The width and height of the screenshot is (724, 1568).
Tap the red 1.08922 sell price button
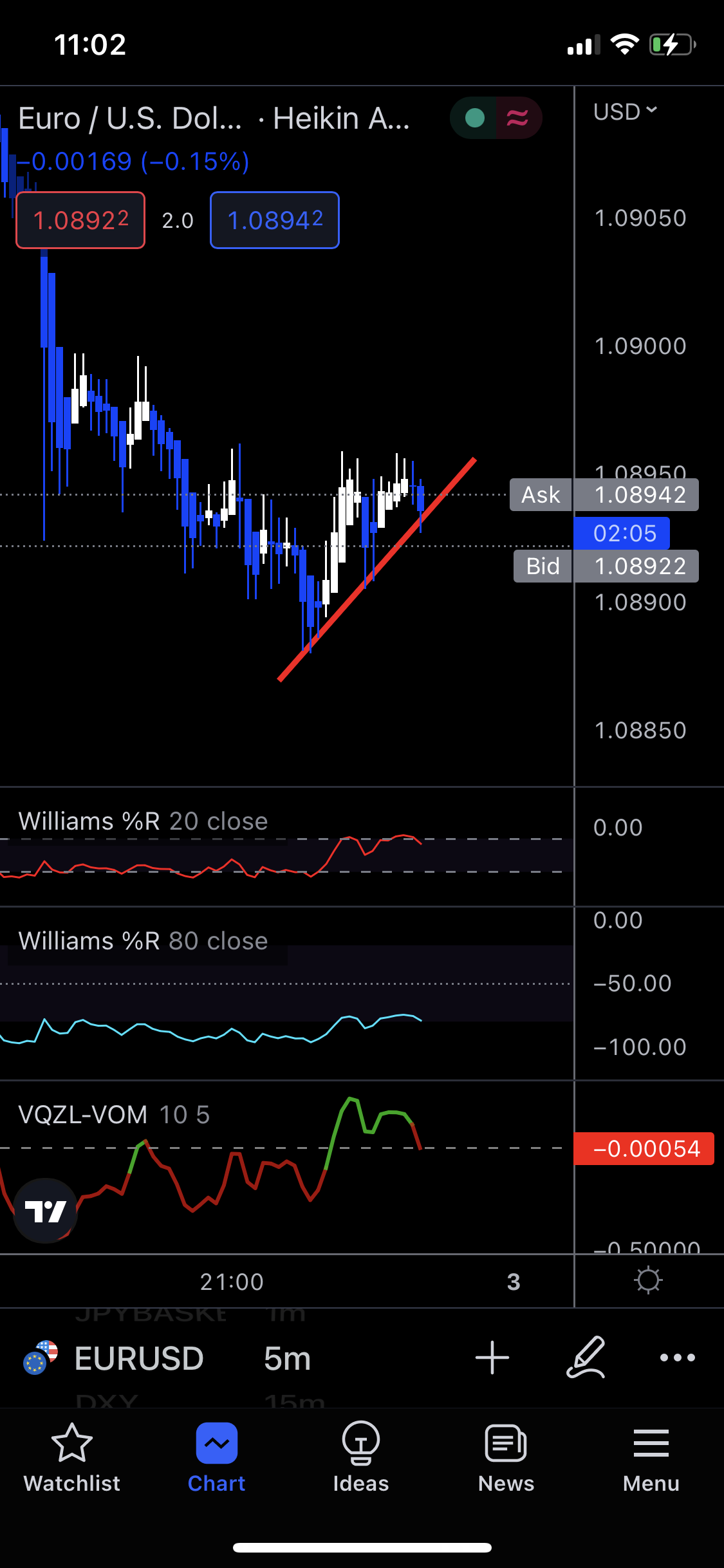80,220
